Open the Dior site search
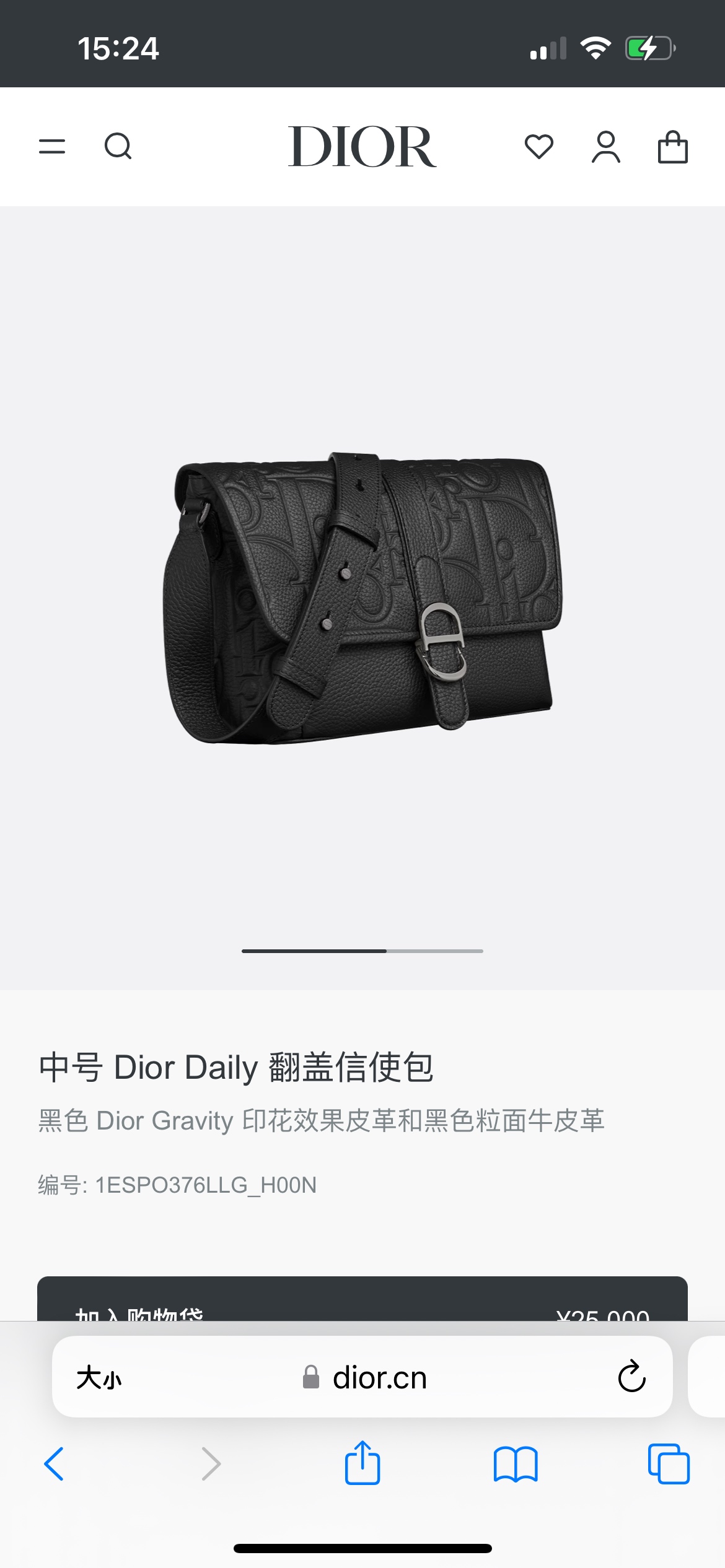 click(x=118, y=147)
